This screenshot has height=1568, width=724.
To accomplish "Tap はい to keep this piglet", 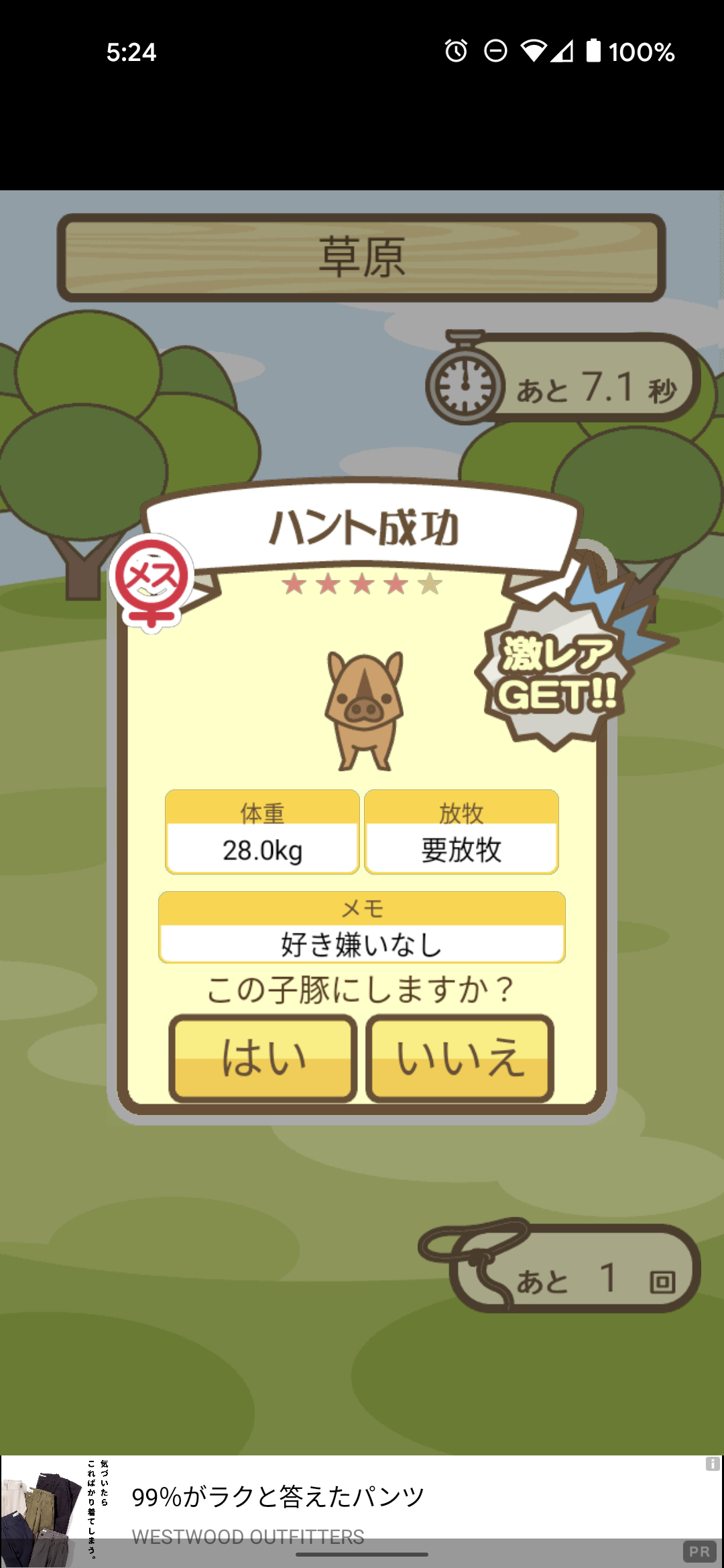I will 263,1058.
